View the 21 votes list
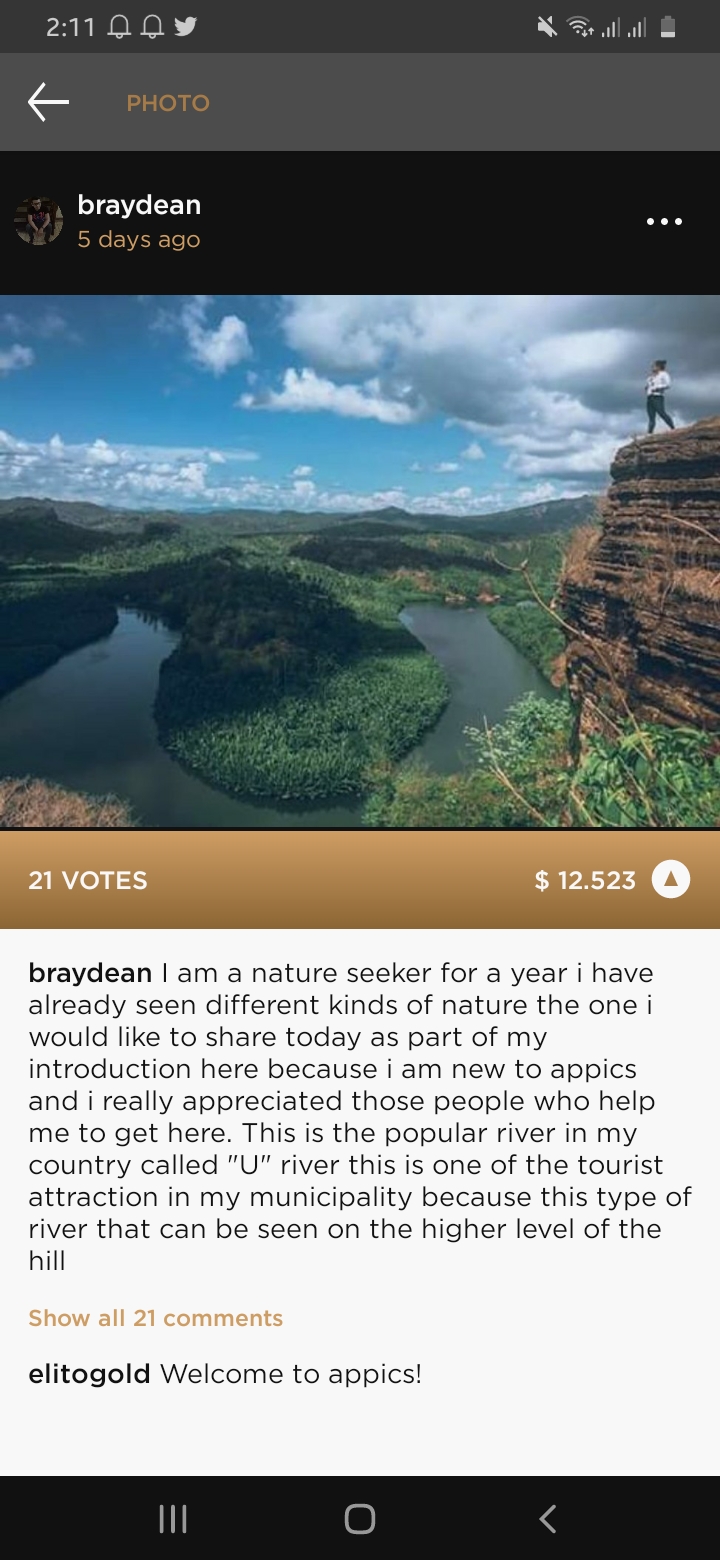Image resolution: width=720 pixels, height=1560 pixels. point(88,881)
